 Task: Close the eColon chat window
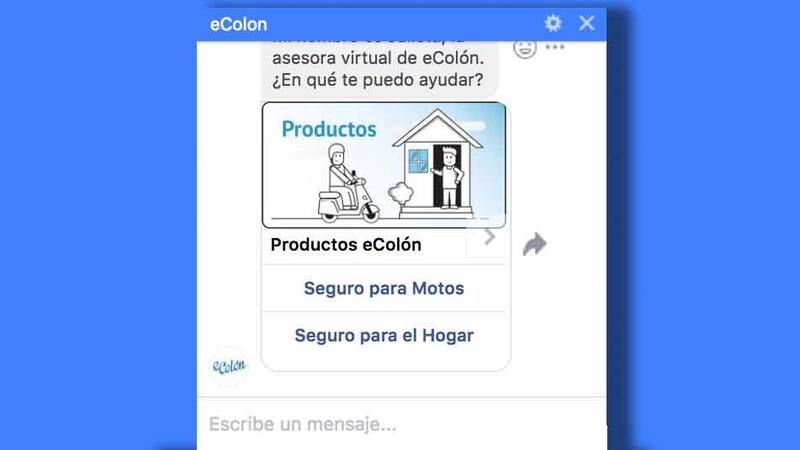click(x=587, y=23)
